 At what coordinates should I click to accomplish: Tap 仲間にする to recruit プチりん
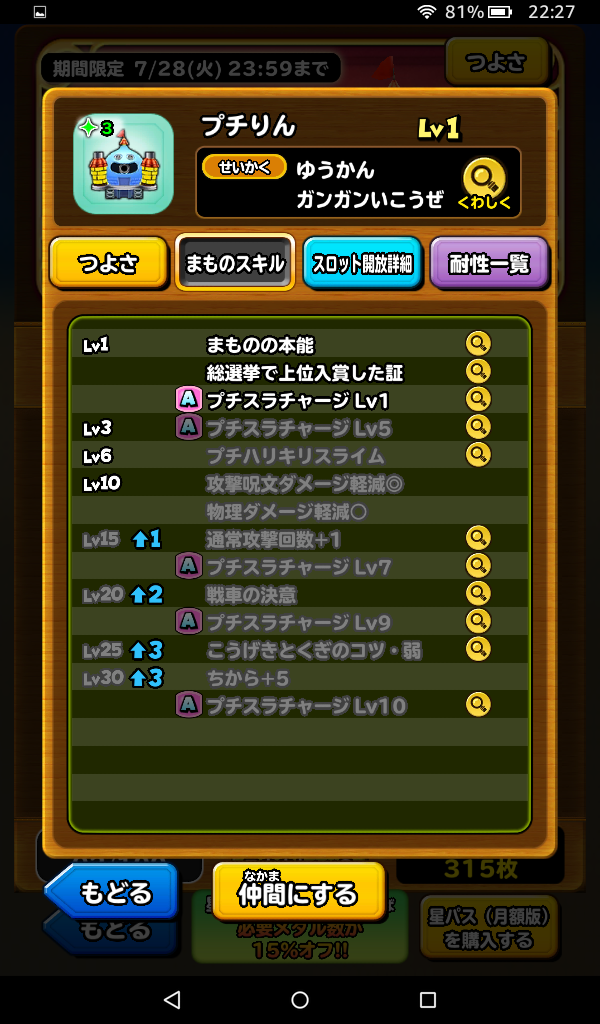click(298, 890)
